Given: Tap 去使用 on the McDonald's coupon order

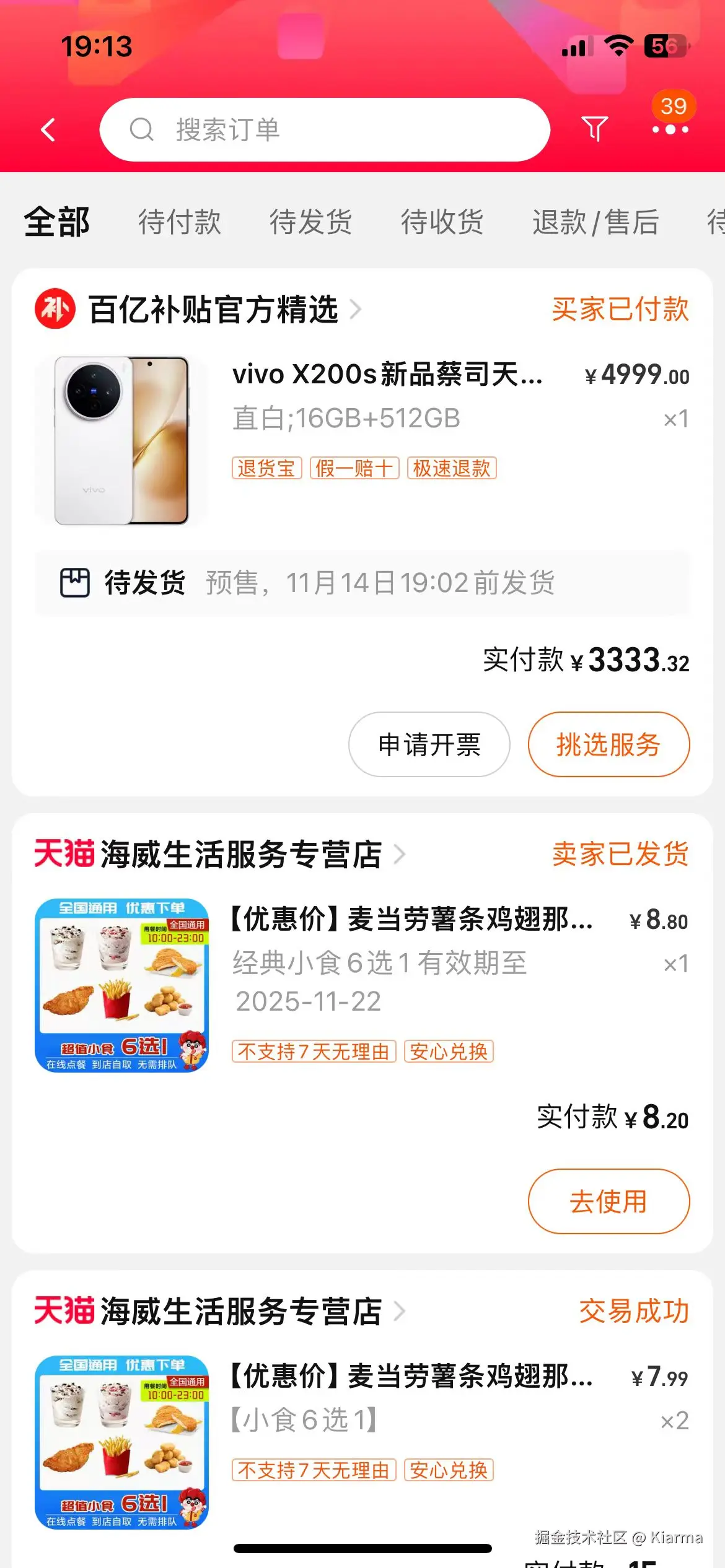Looking at the screenshot, I should point(608,1200).
